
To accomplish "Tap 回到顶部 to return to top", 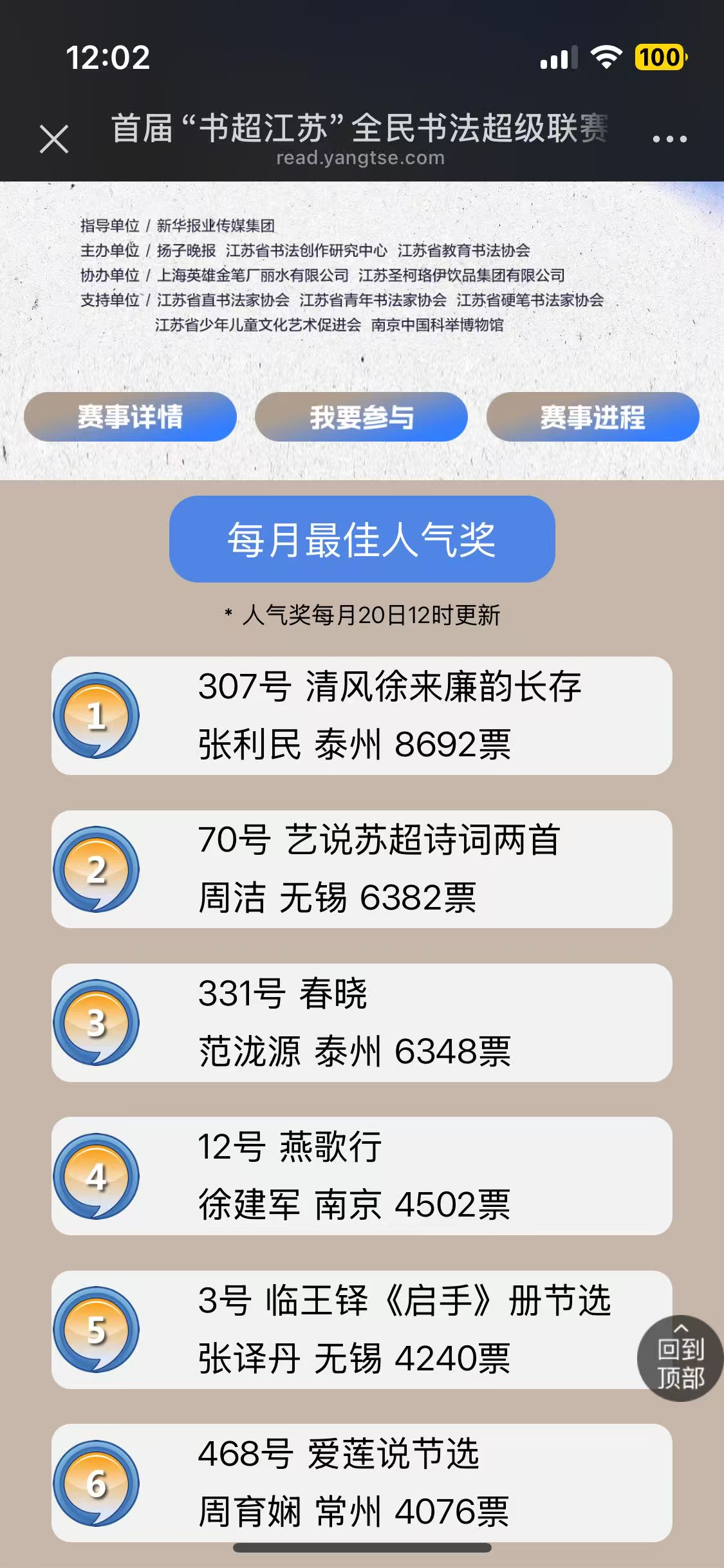I will point(680,1358).
